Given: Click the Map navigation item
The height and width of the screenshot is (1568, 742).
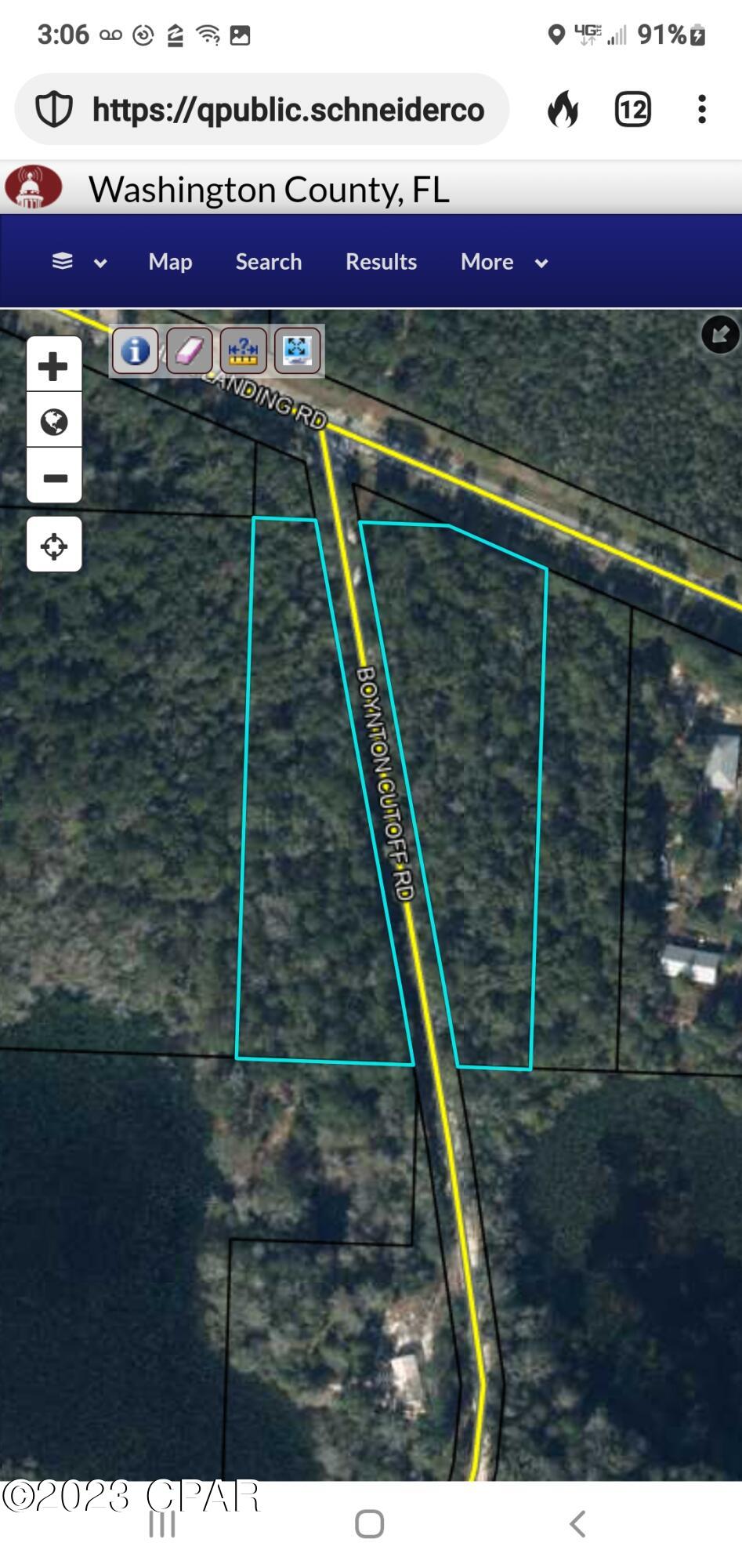Looking at the screenshot, I should coord(169,262).
